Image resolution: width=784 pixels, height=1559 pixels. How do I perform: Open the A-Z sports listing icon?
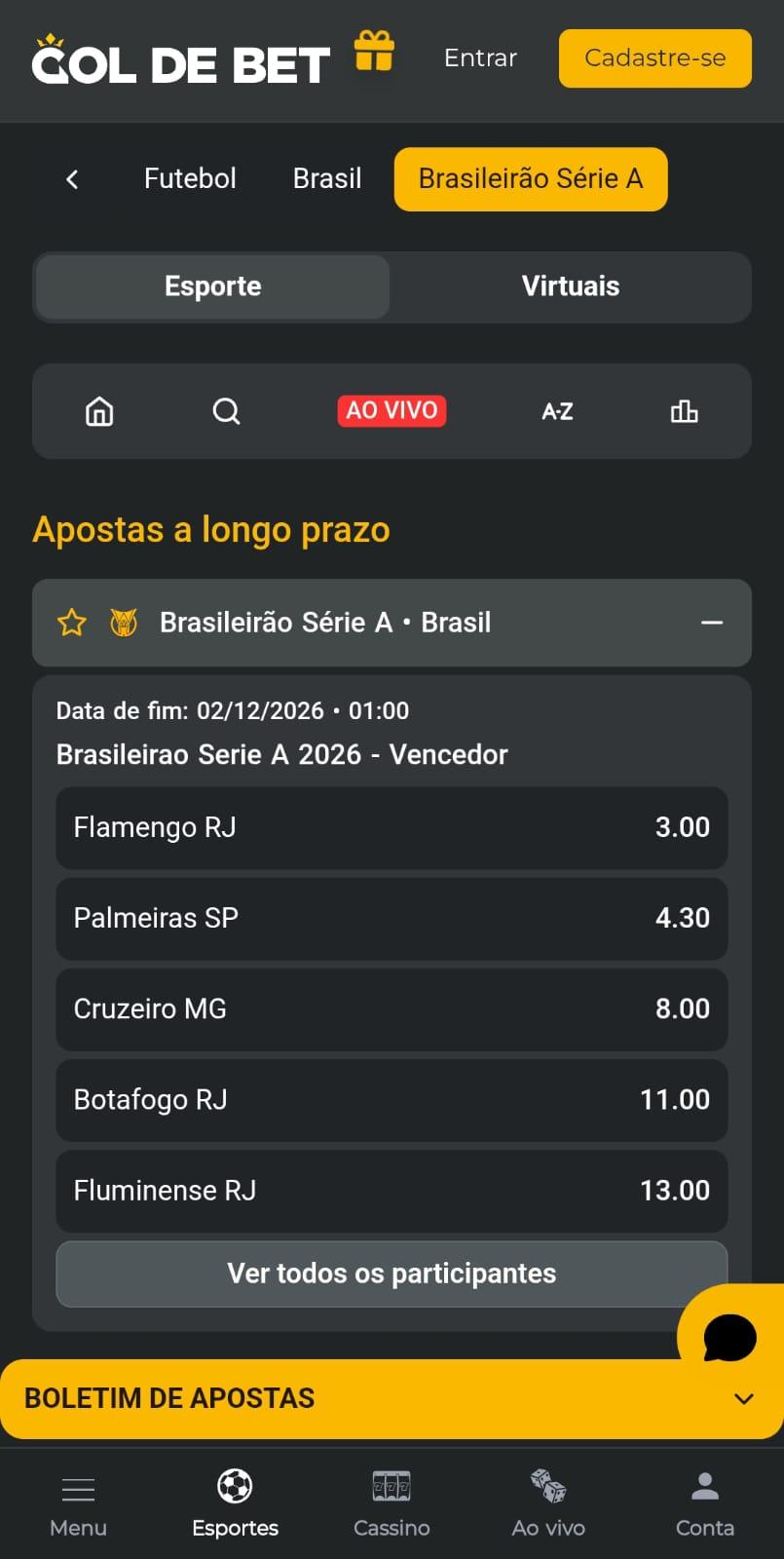[555, 410]
